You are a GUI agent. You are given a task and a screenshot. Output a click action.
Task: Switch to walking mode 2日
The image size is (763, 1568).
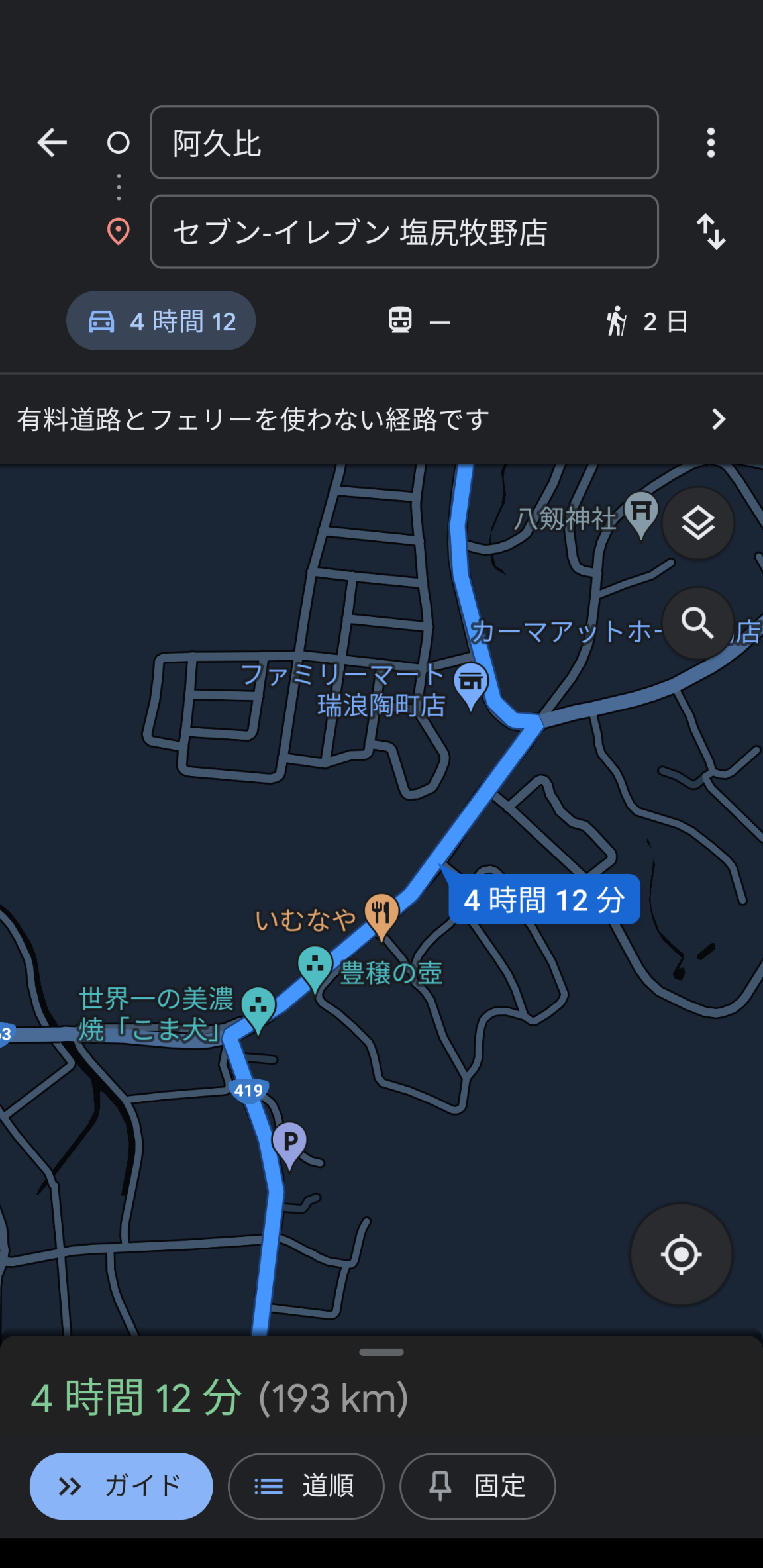(646, 321)
